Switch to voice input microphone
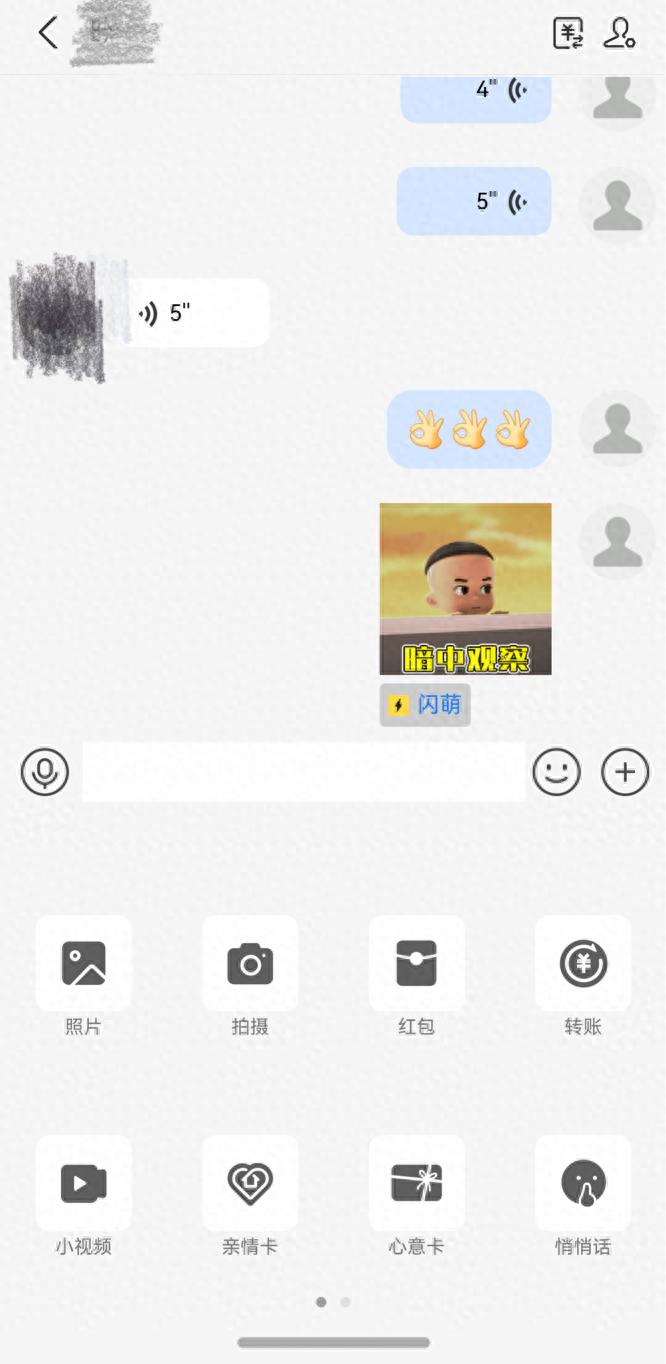Viewport: 666px width, 1364px height. click(x=45, y=772)
